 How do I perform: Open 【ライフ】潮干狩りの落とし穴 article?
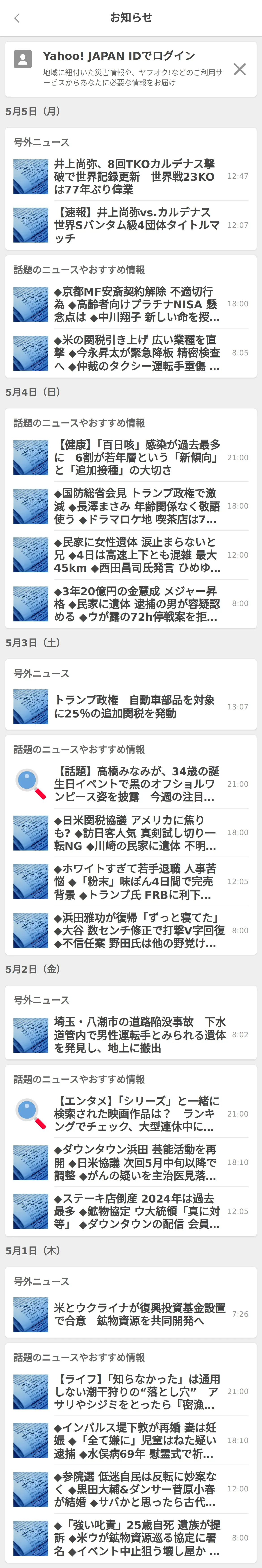pyautogui.click(x=134, y=1392)
